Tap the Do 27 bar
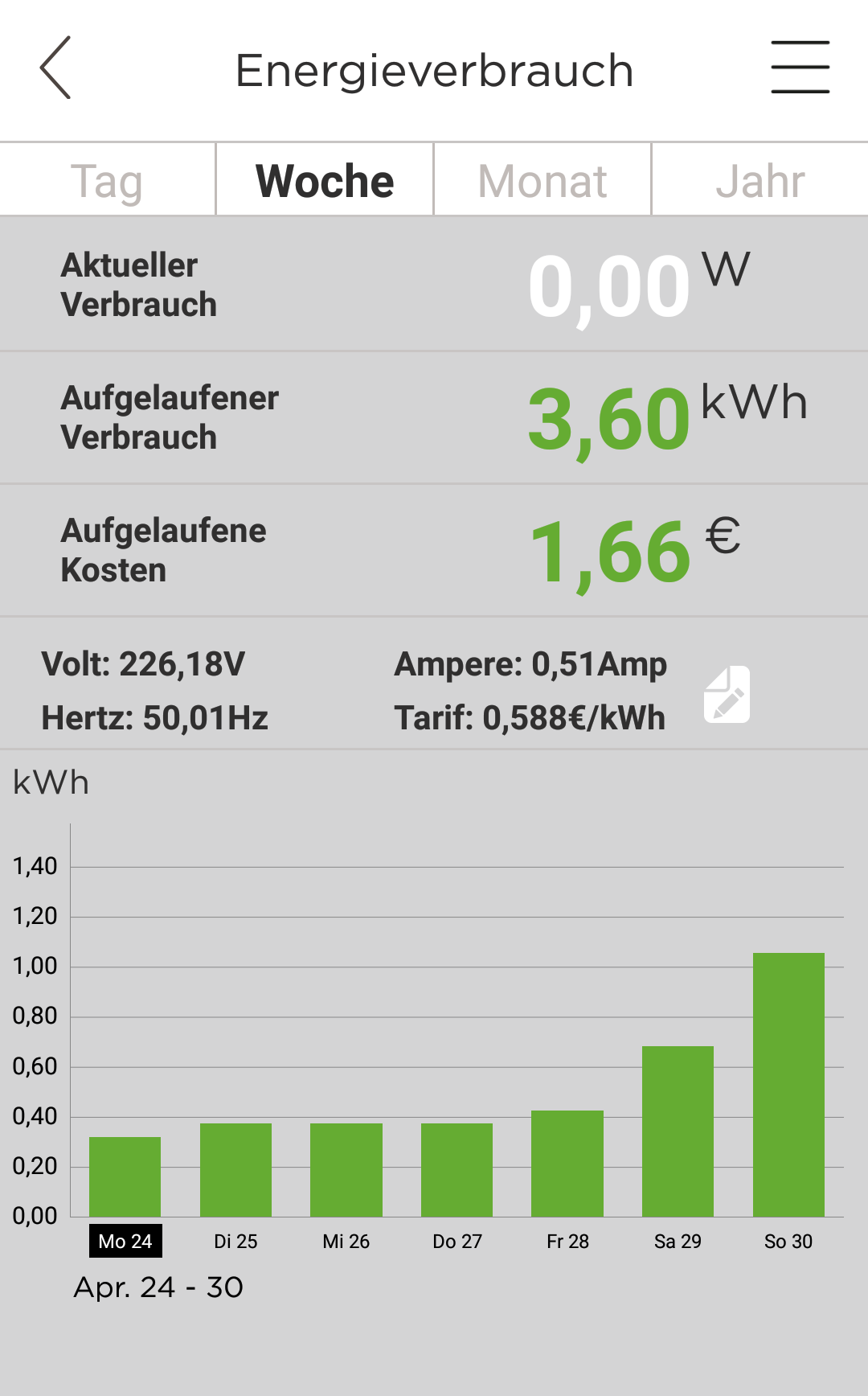The width and height of the screenshot is (868, 1396). click(x=457, y=1170)
